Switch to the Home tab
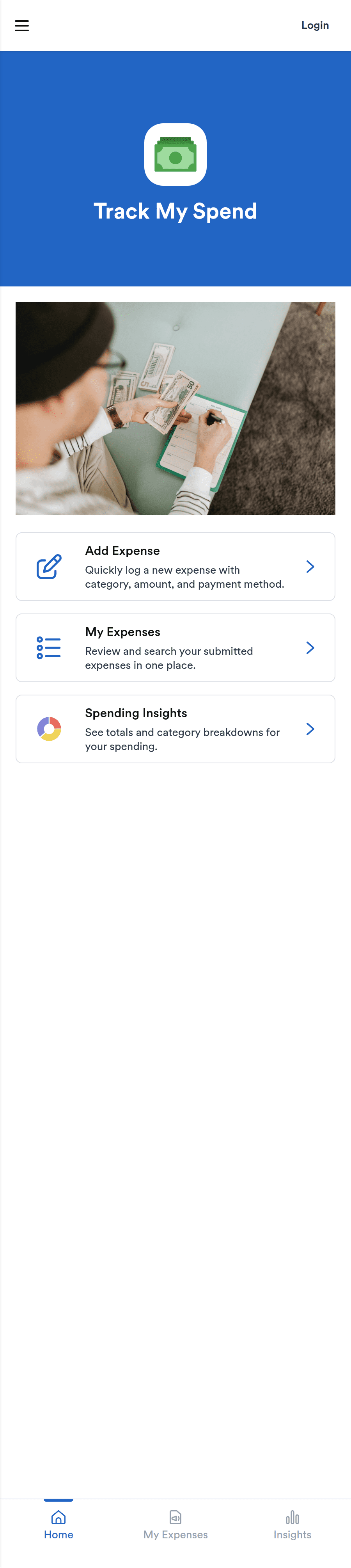The height and width of the screenshot is (1568, 351). click(58, 1525)
